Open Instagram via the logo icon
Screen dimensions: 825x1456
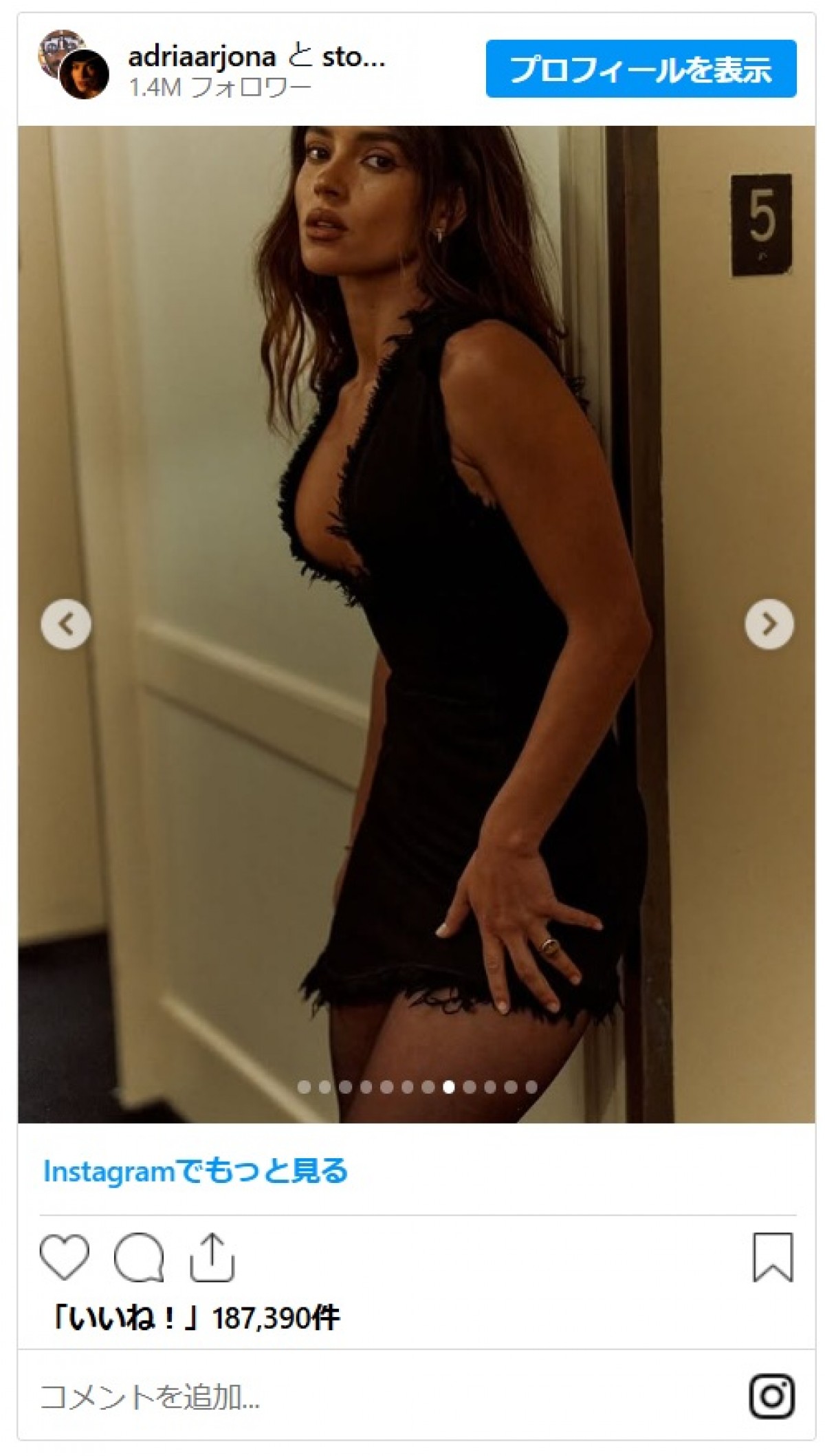coord(771,1397)
